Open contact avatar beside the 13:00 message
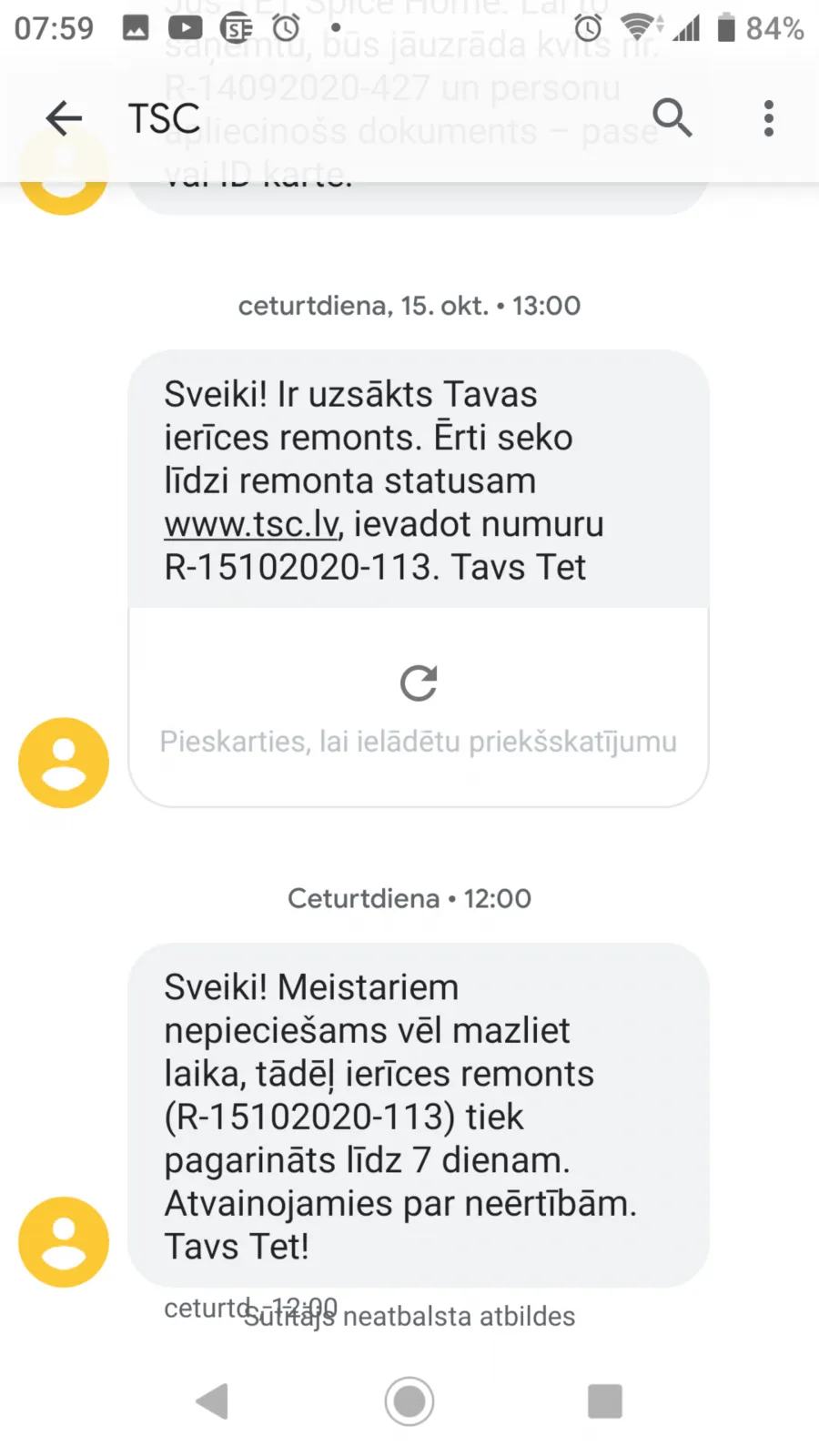This screenshot has width=819, height=1456. 64,763
